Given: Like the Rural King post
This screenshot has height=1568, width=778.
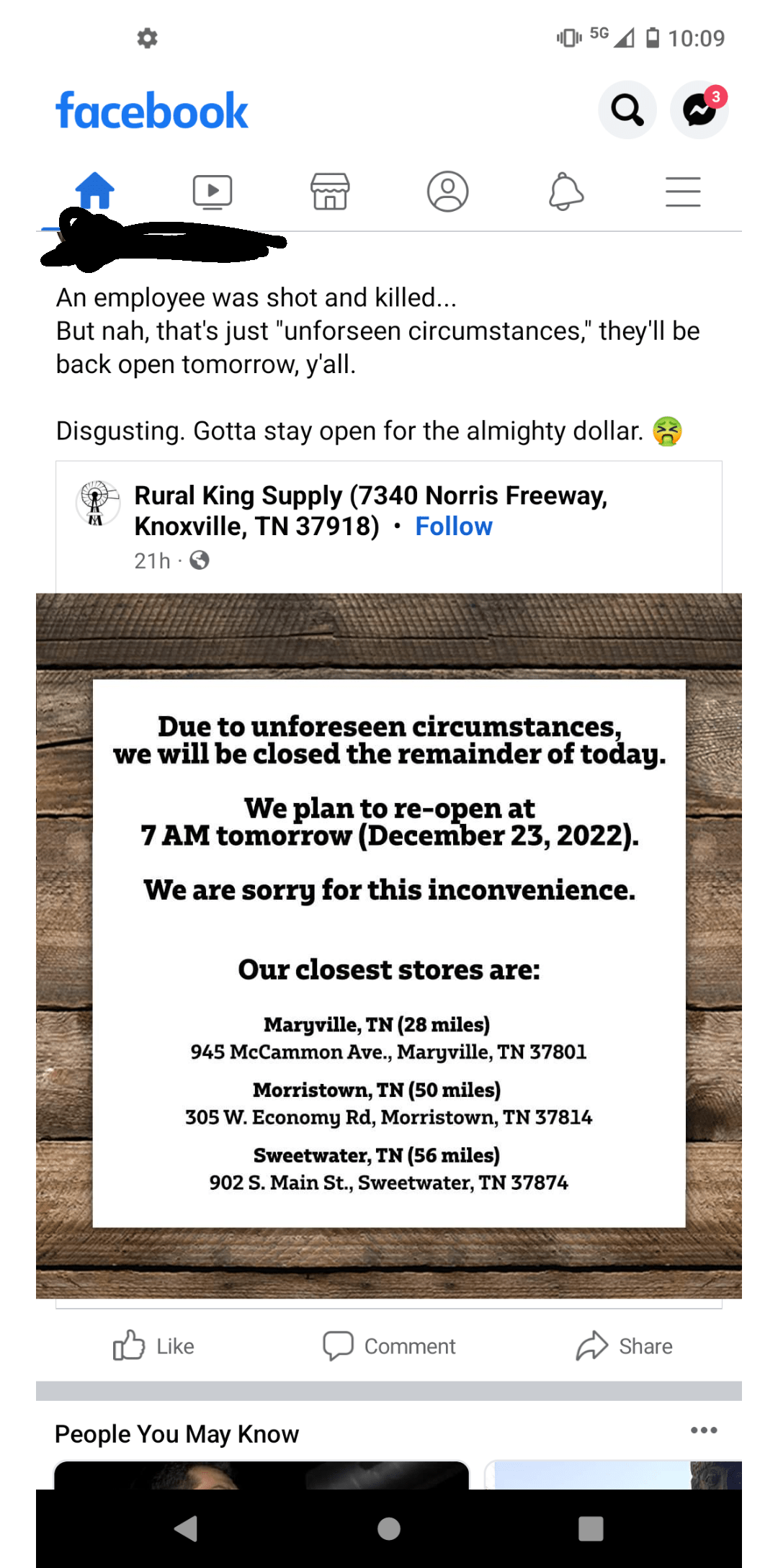Looking at the screenshot, I should [155, 1345].
